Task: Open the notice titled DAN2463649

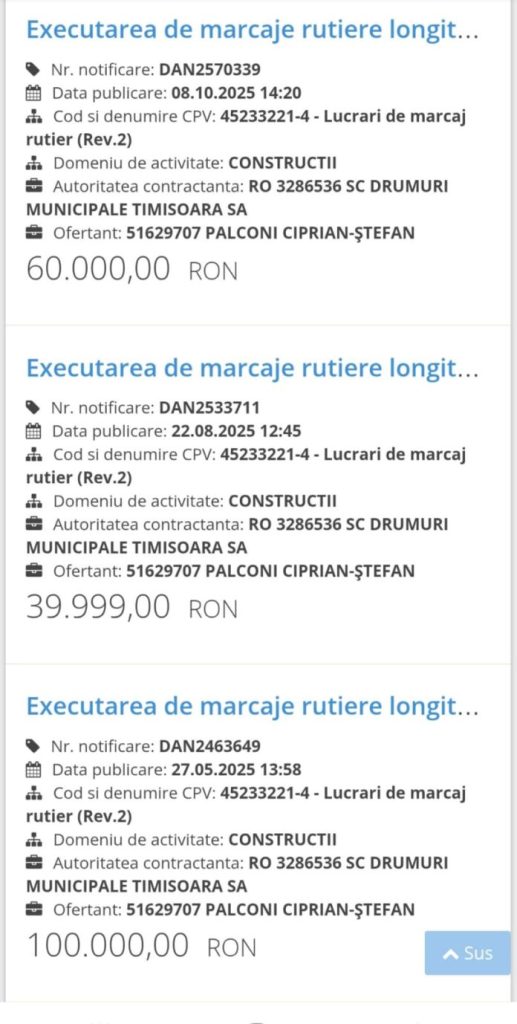Action: pyautogui.click(x=252, y=707)
